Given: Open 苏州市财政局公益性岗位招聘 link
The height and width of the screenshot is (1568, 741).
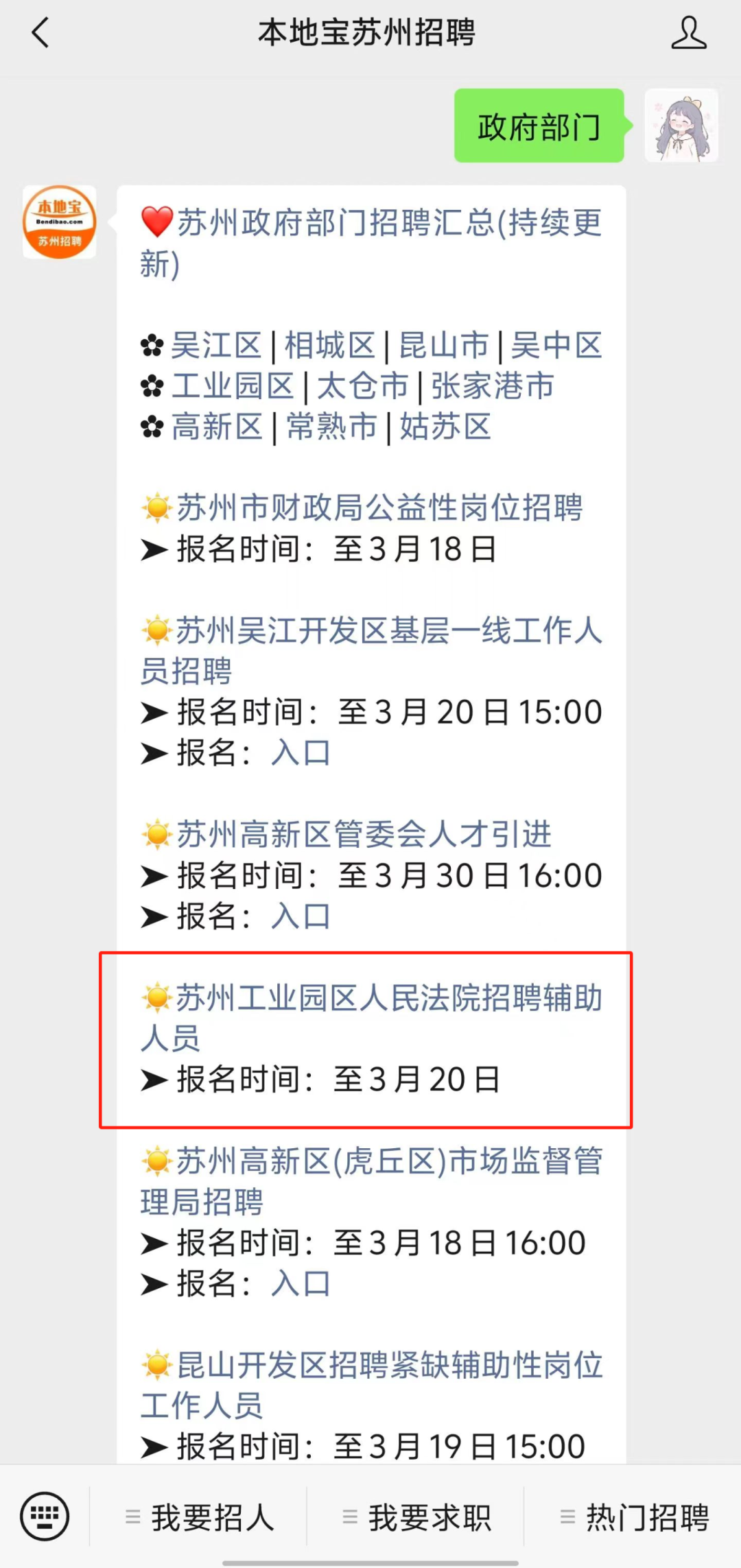Looking at the screenshot, I should 379,508.
